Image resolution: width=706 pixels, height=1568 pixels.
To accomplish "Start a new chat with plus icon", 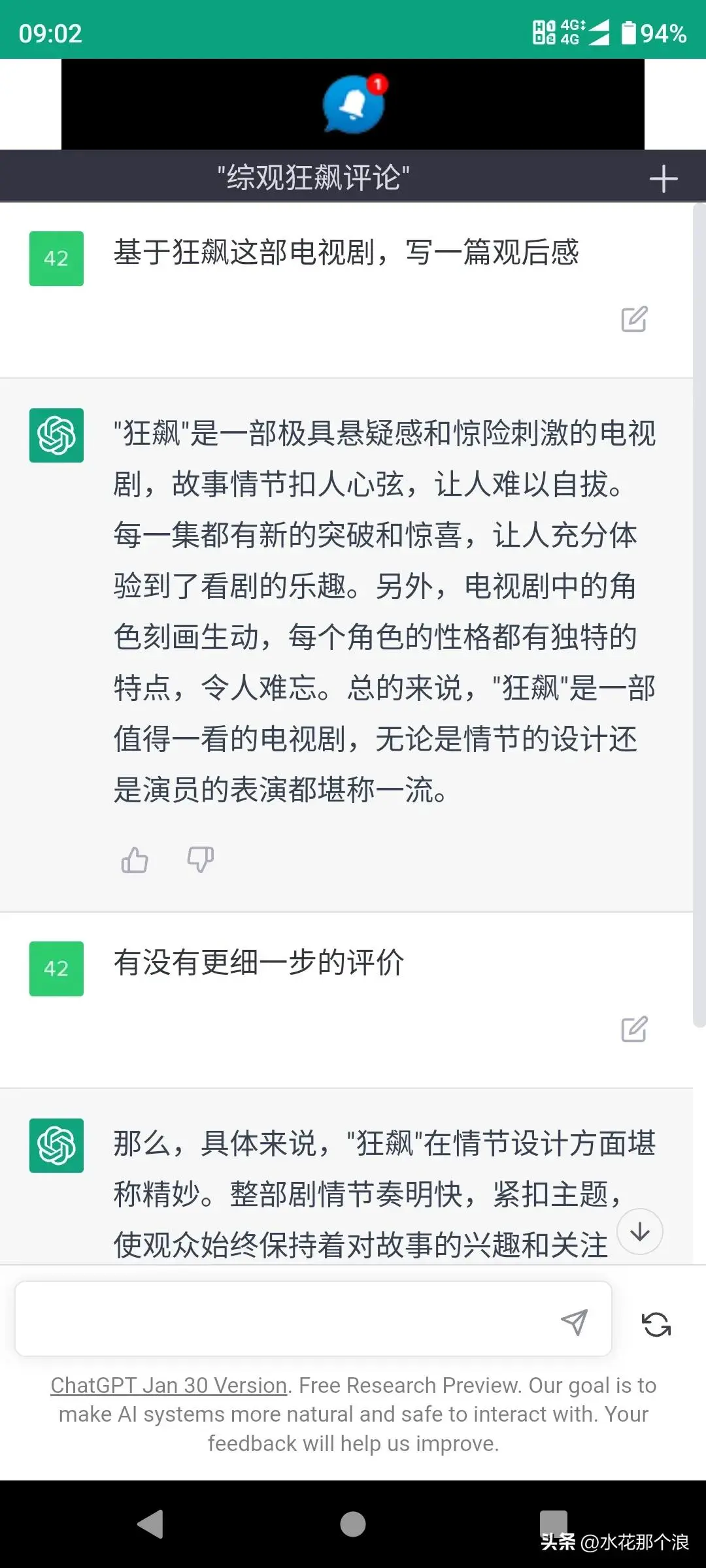I will pos(664,178).
